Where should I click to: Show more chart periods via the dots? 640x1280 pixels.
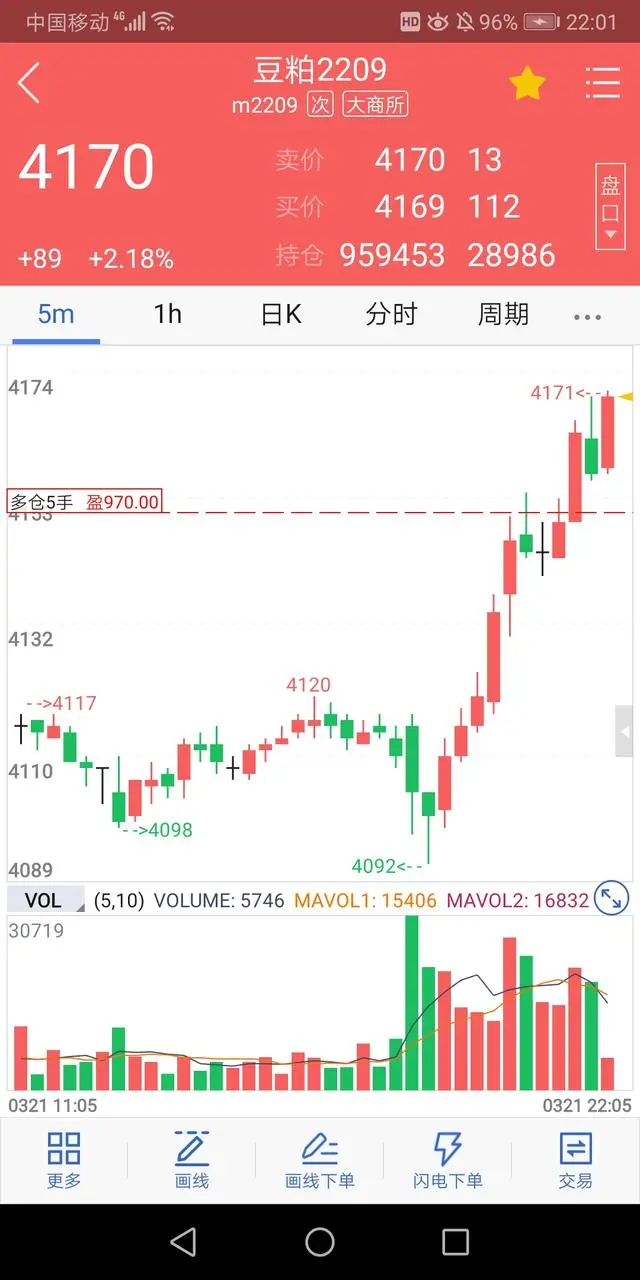point(587,317)
